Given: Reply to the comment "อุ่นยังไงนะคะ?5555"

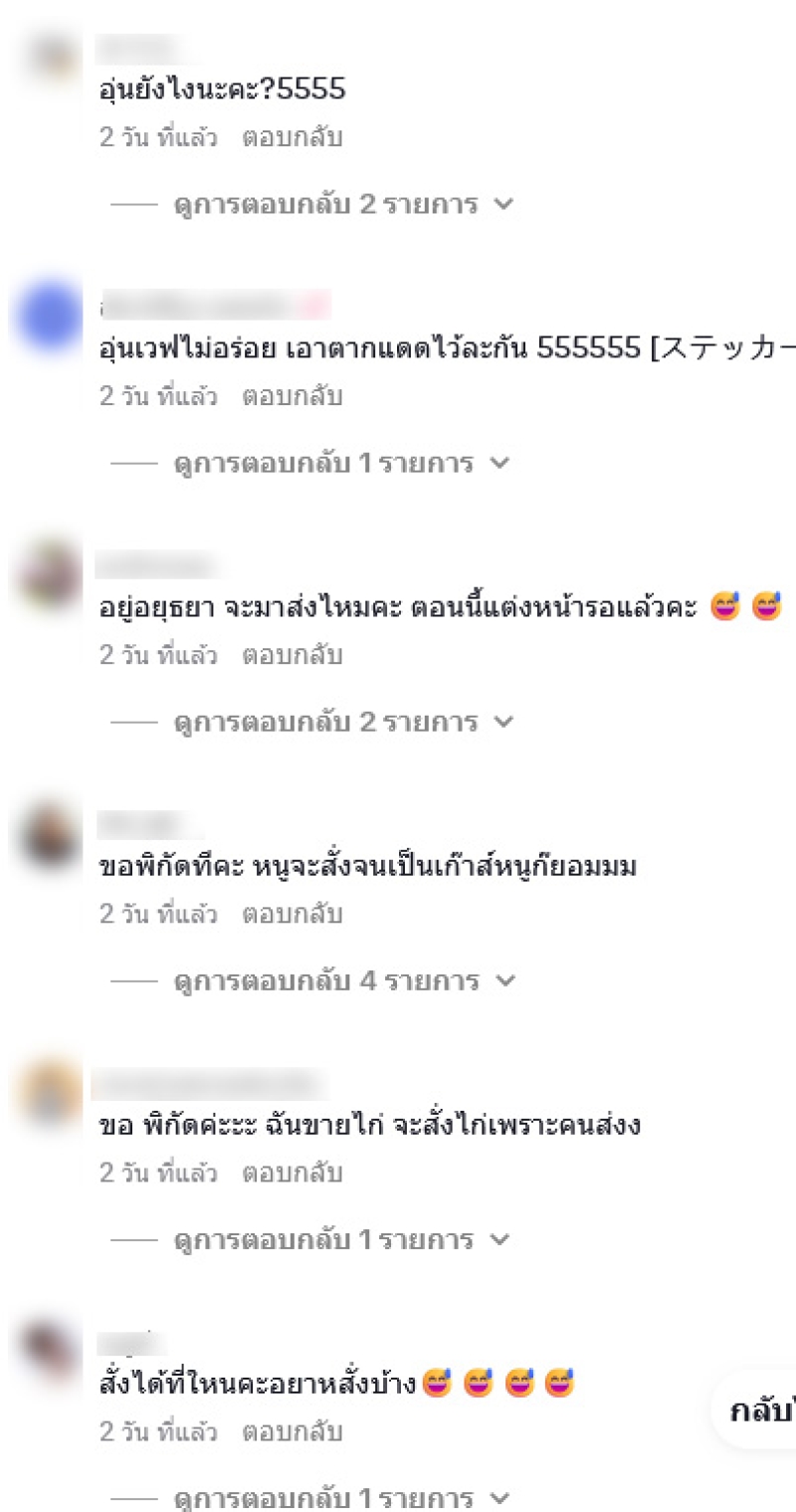Looking at the screenshot, I should pyautogui.click(x=292, y=137).
